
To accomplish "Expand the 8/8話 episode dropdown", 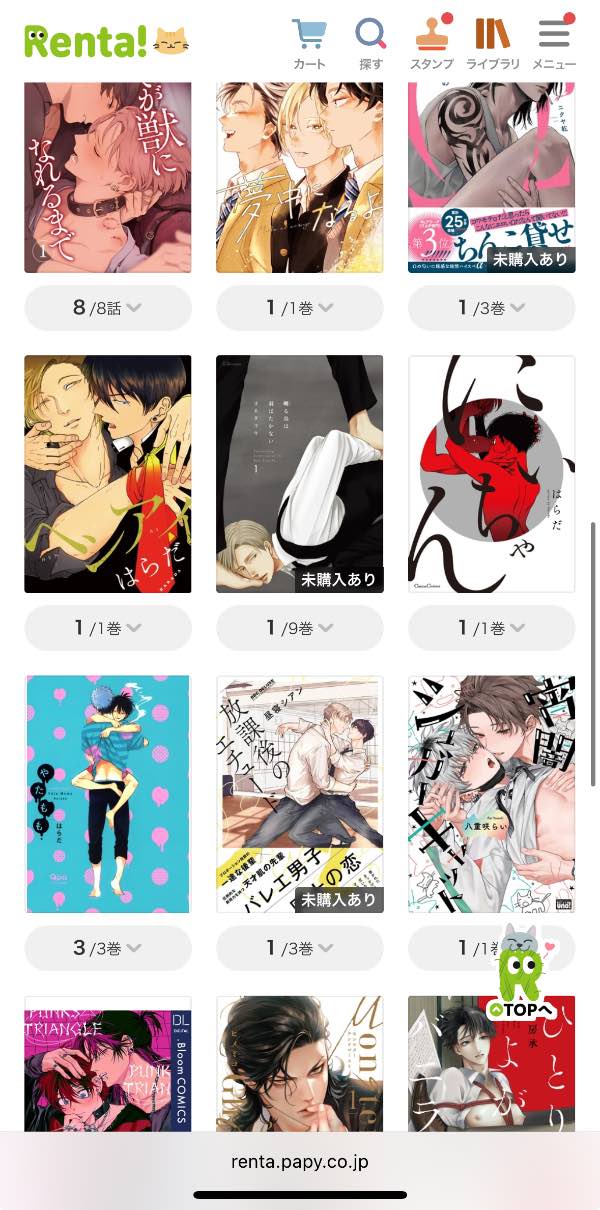I will (x=108, y=308).
